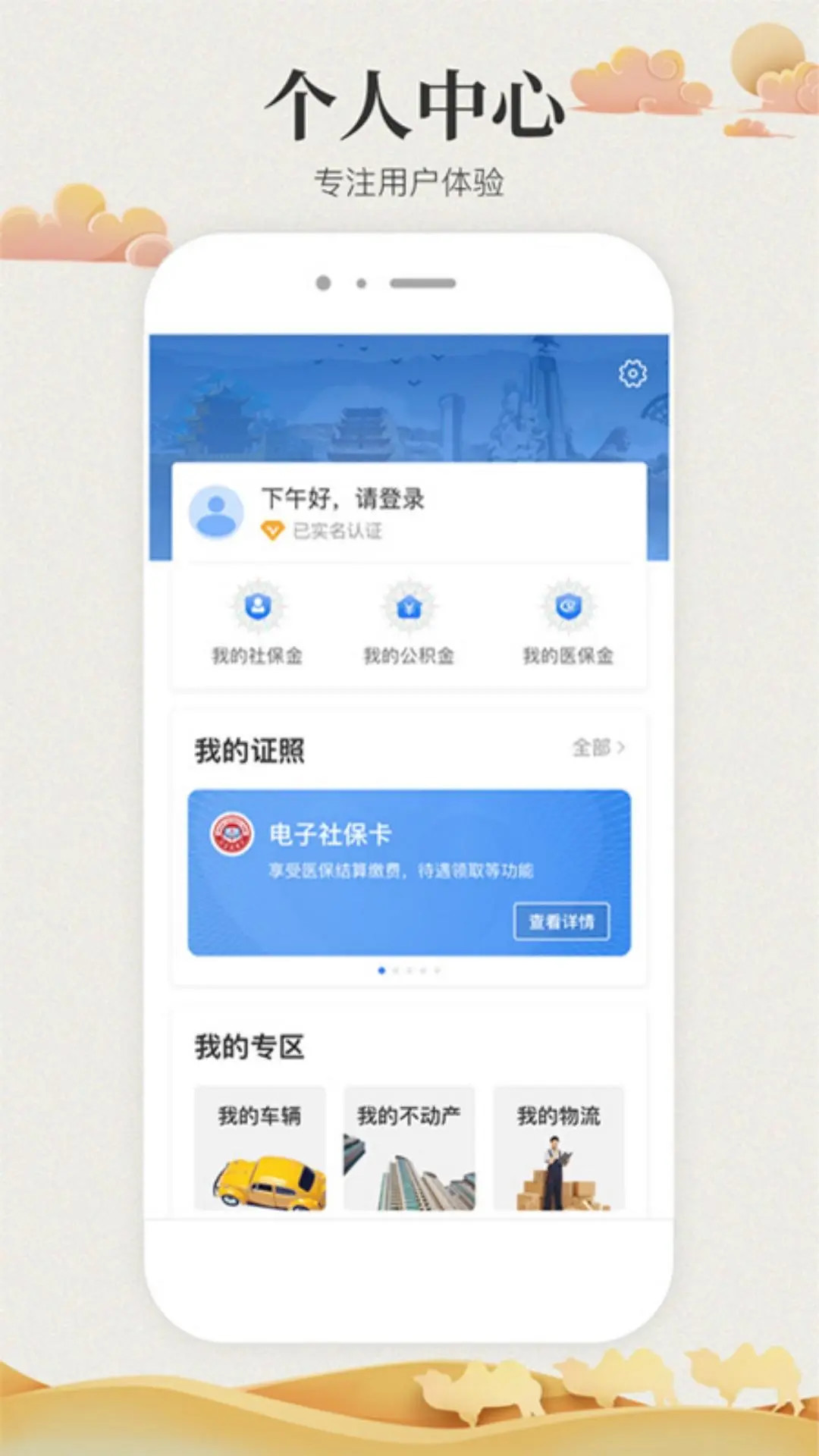
Task: Open the settings gear icon
Action: coord(632,372)
